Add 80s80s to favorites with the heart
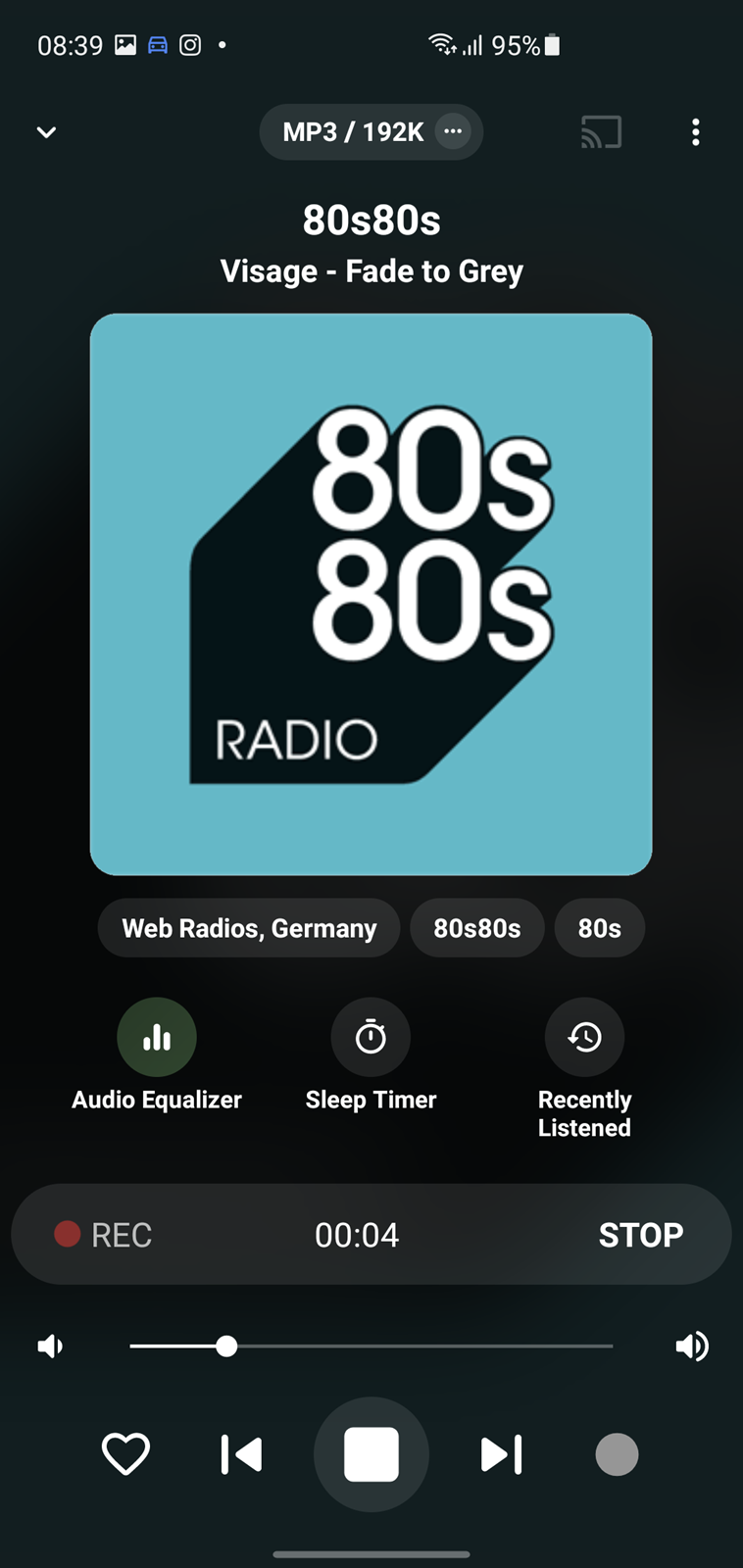Screen dimensions: 743x1568 126,1454
